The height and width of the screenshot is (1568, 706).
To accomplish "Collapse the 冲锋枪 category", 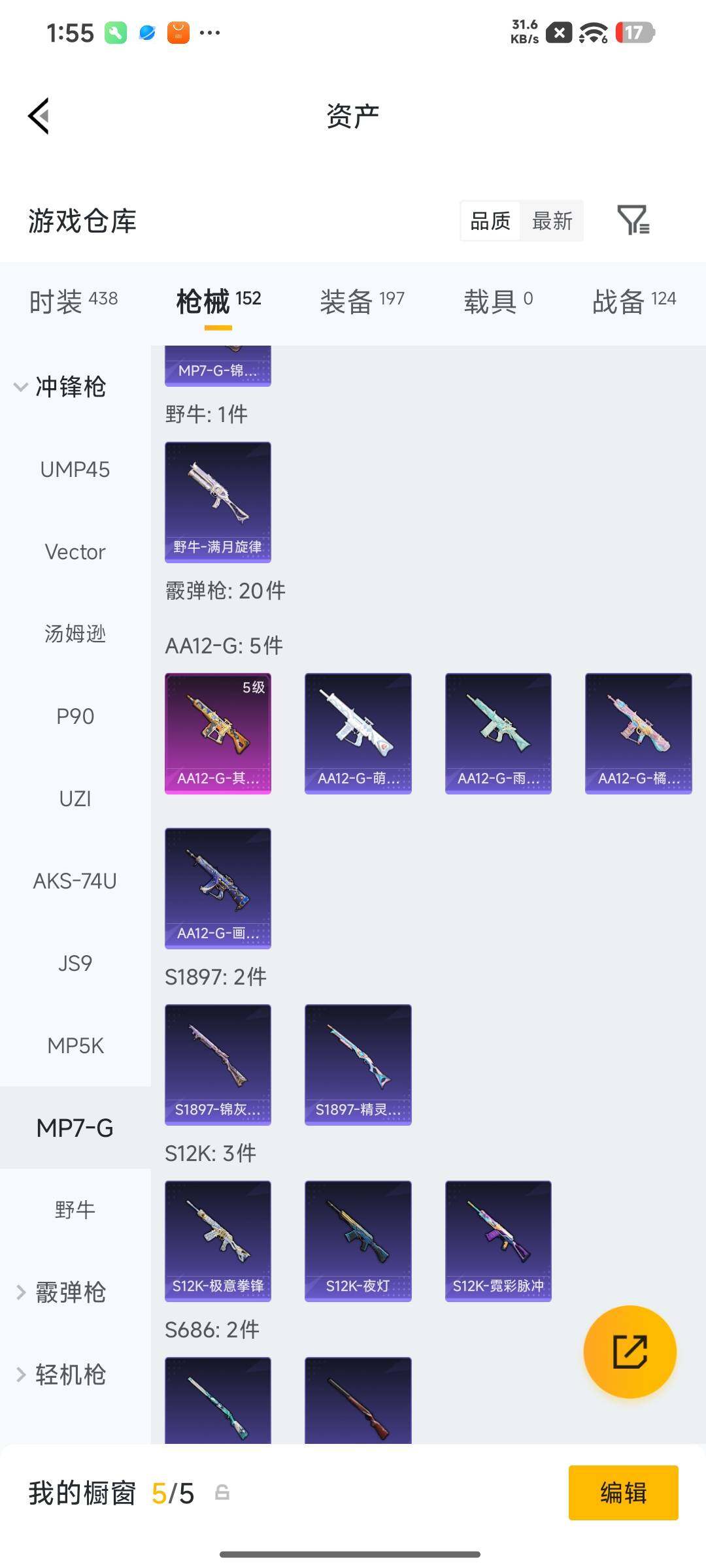I will click(x=60, y=387).
